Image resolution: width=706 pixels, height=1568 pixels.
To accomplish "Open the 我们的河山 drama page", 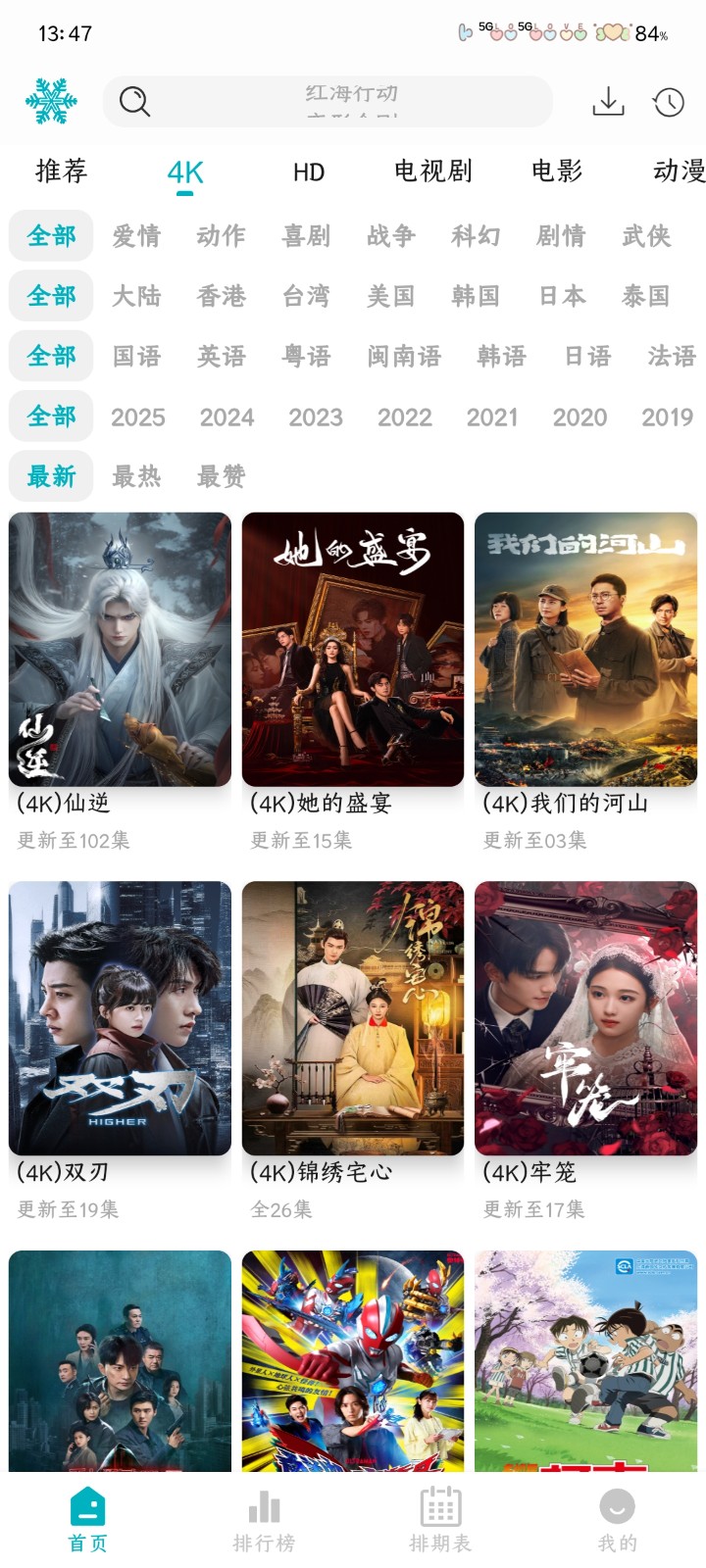I will pyautogui.click(x=585, y=647).
